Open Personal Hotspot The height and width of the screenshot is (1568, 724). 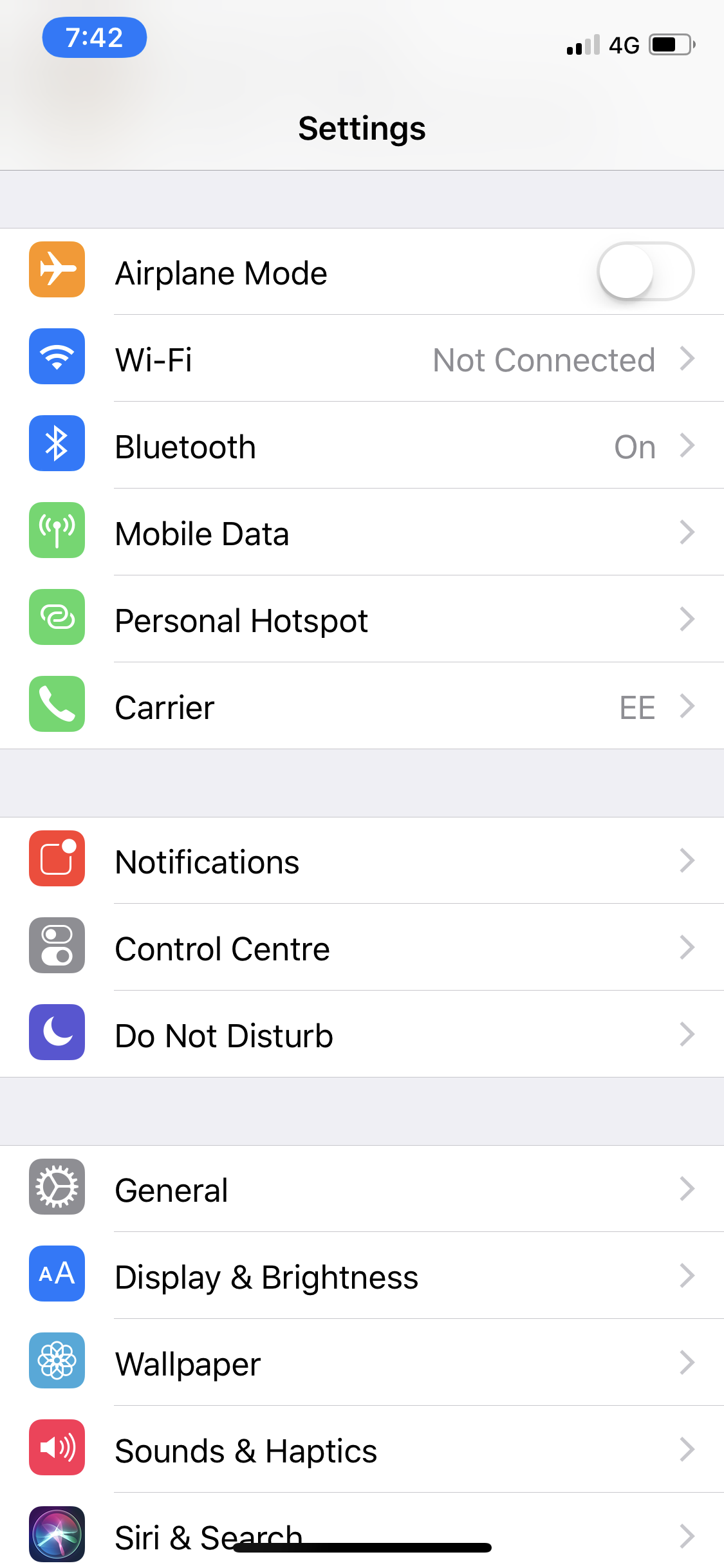[362, 619]
